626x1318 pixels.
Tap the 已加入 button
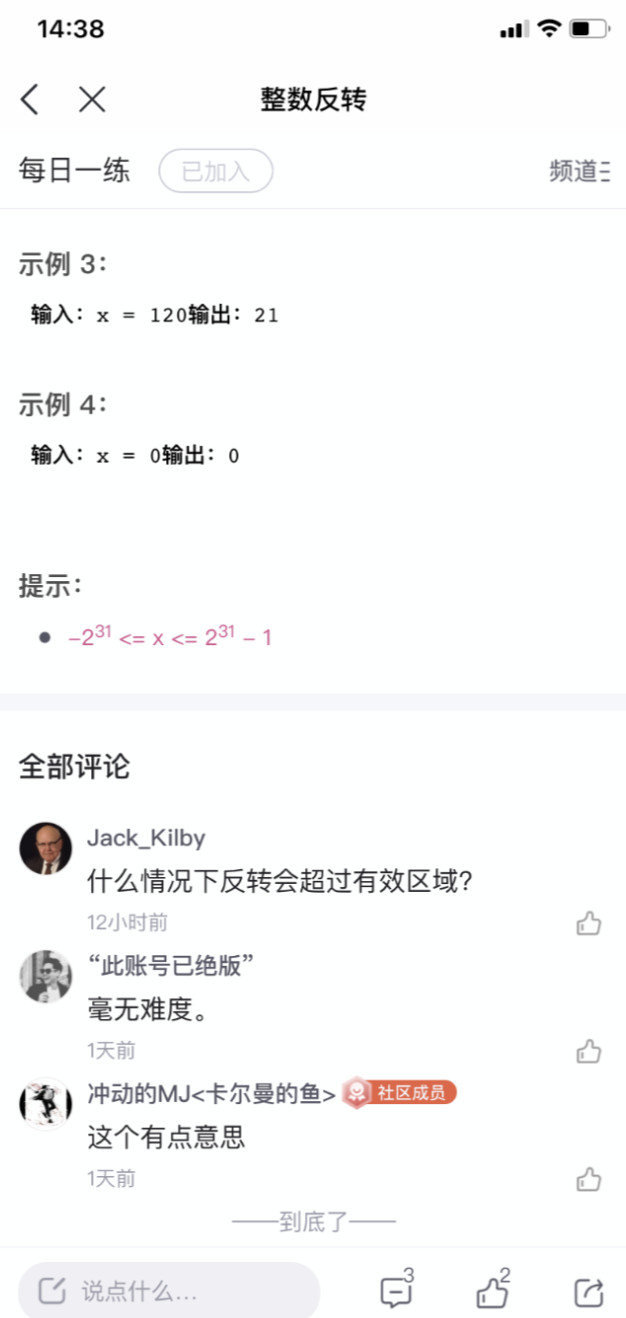pyautogui.click(x=215, y=171)
